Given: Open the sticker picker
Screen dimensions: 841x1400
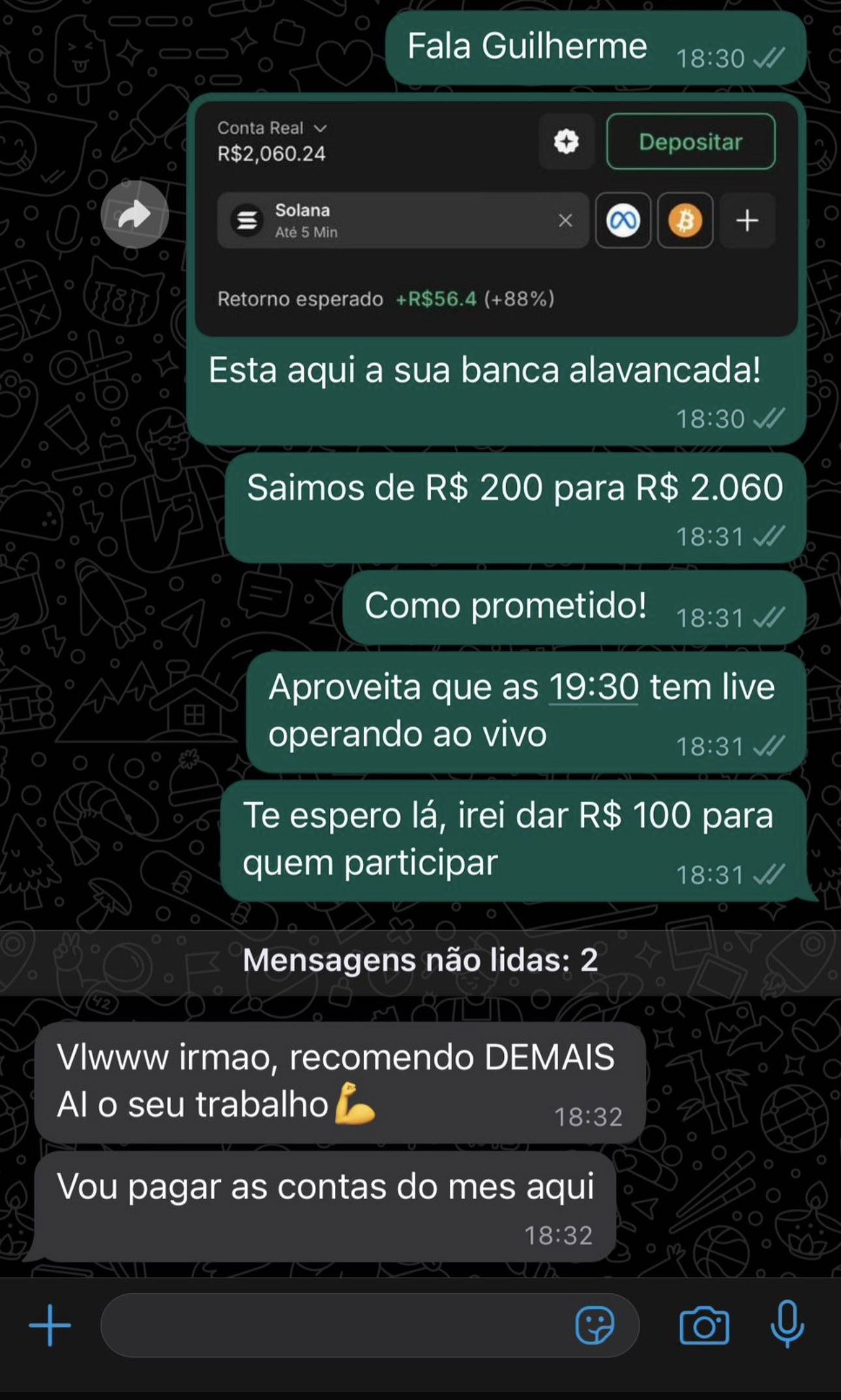Looking at the screenshot, I should (x=595, y=1325).
